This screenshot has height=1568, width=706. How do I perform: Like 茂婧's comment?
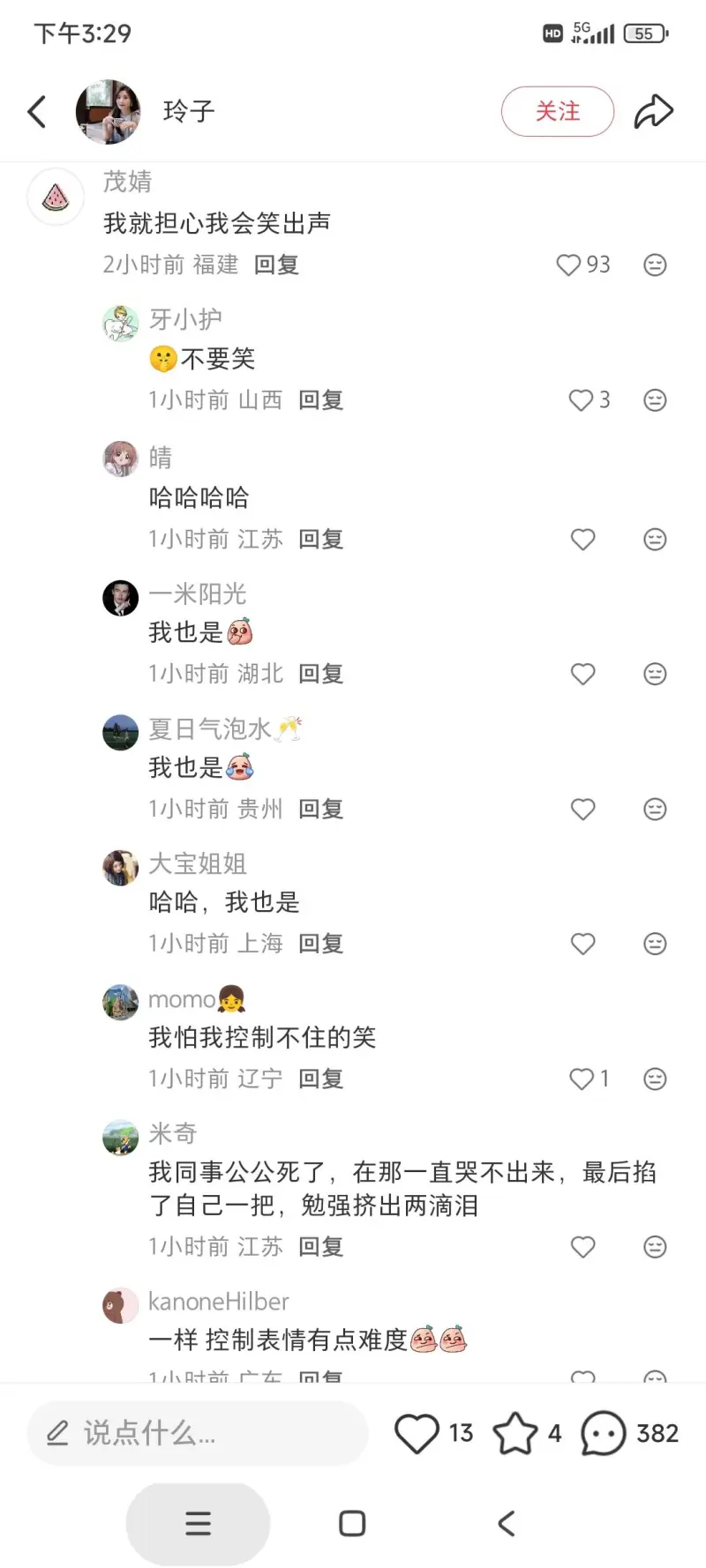pos(569,265)
